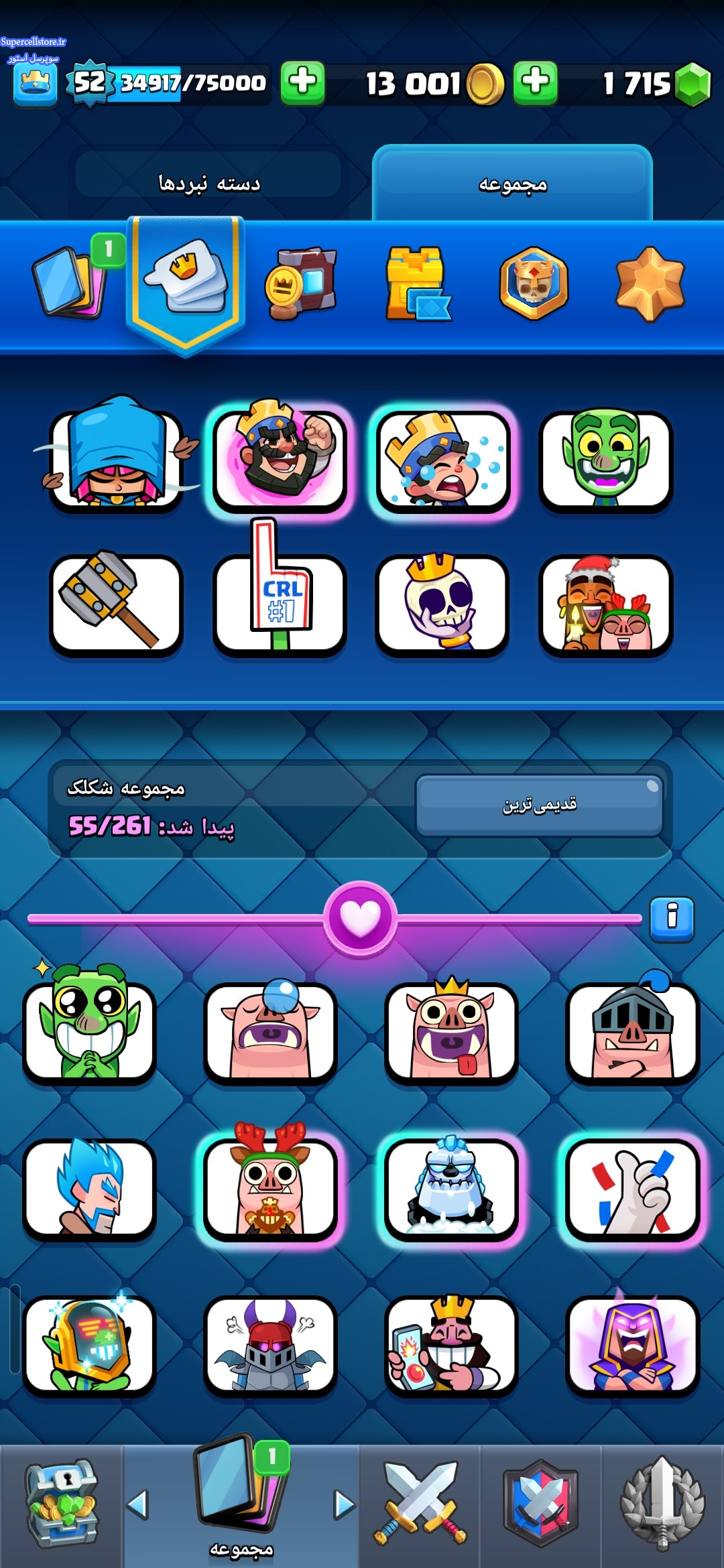The width and height of the screenshot is (724, 1568).
Task: Select the skeleton with crown emote
Action: coord(442,603)
